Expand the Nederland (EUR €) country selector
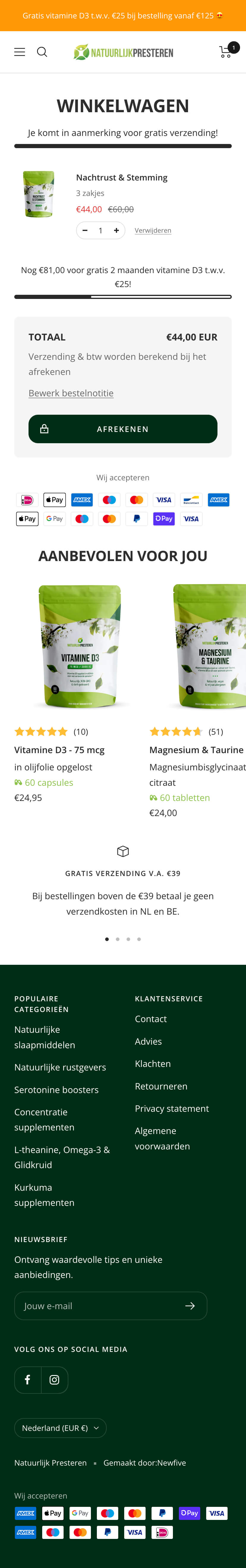 (60, 1428)
